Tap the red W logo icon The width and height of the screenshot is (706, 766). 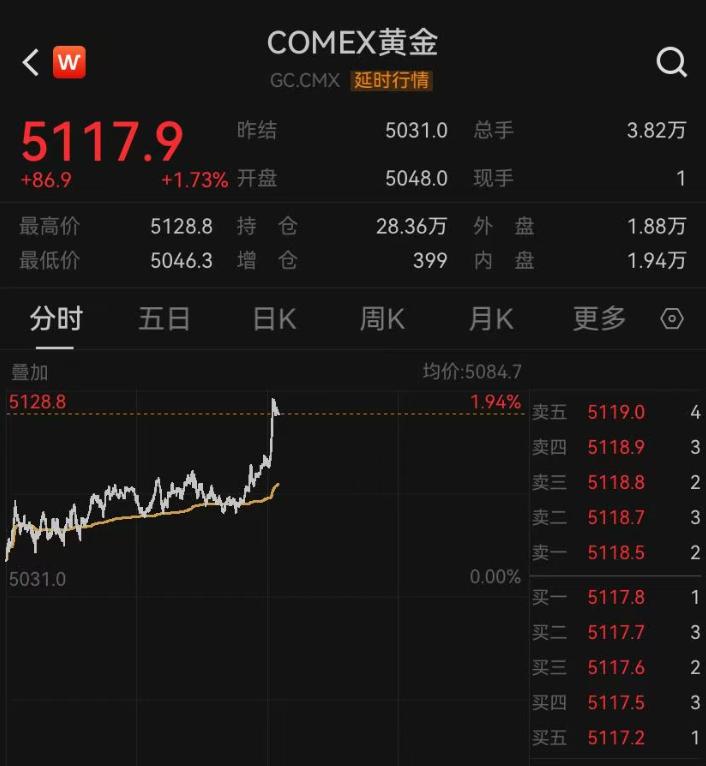pos(69,62)
